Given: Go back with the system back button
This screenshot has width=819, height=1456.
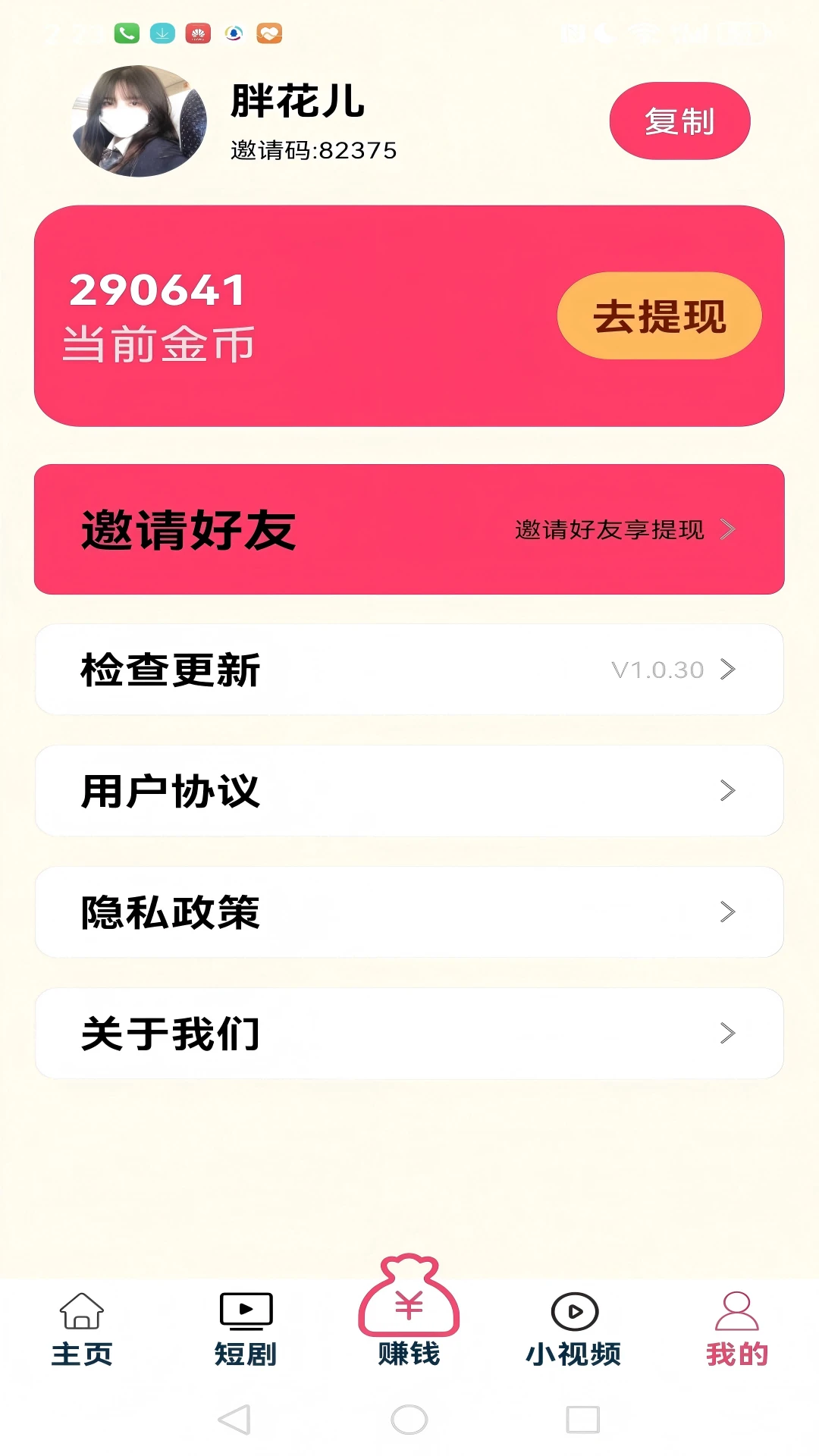Looking at the screenshot, I should 234,1420.
